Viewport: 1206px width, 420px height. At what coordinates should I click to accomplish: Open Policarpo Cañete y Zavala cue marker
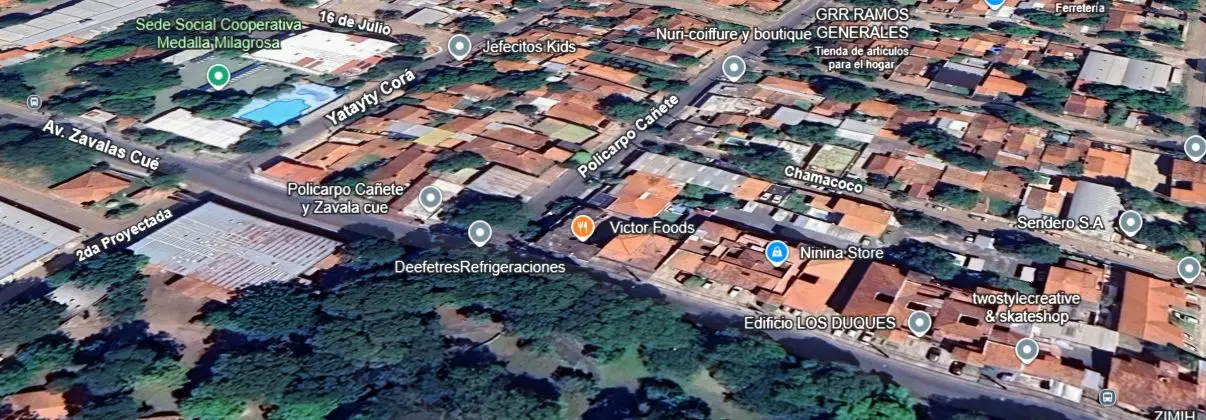coord(430,197)
